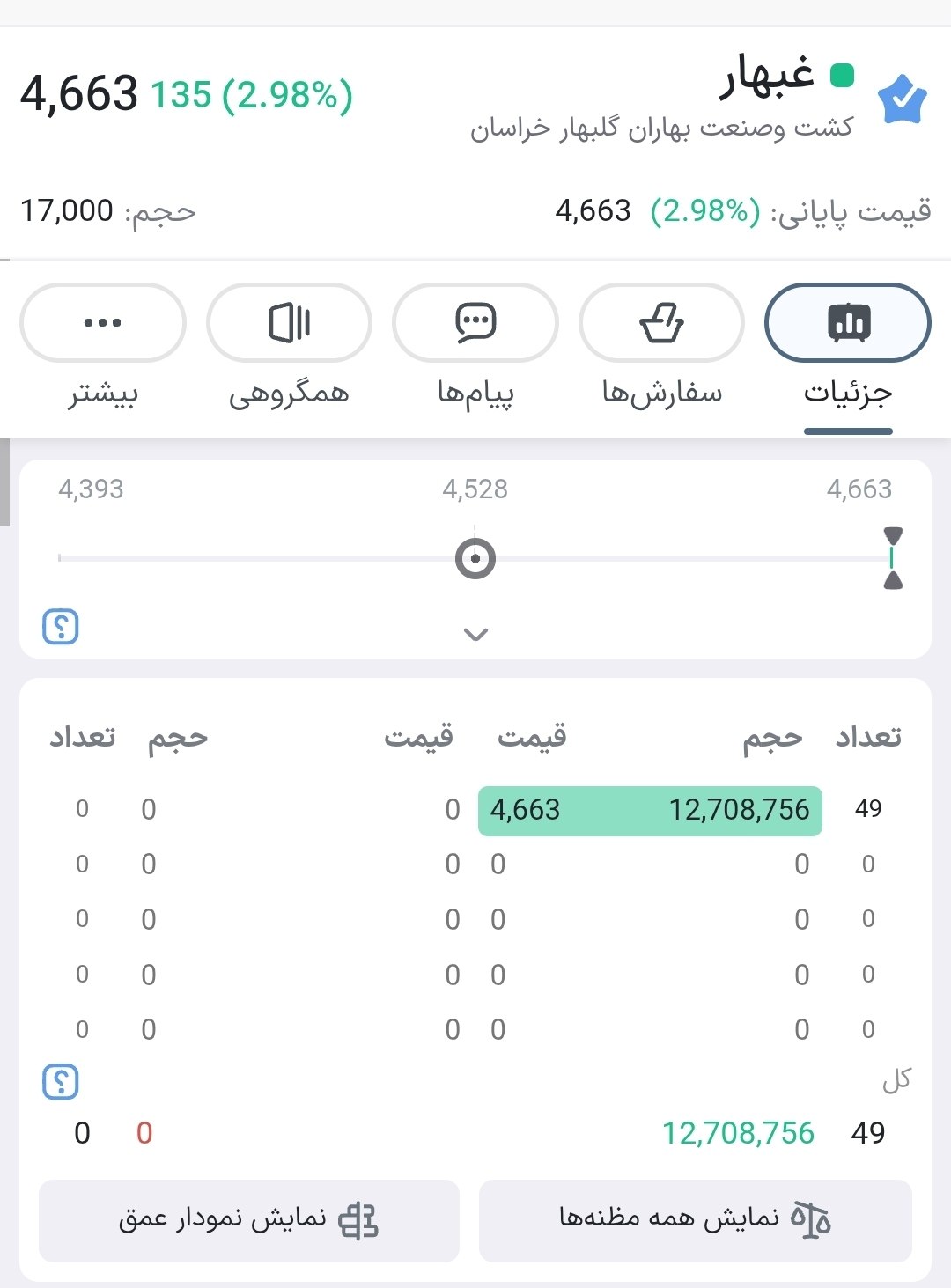Tap the highlighted 4,663 price cell
951x1288 pixels.
click(521, 811)
